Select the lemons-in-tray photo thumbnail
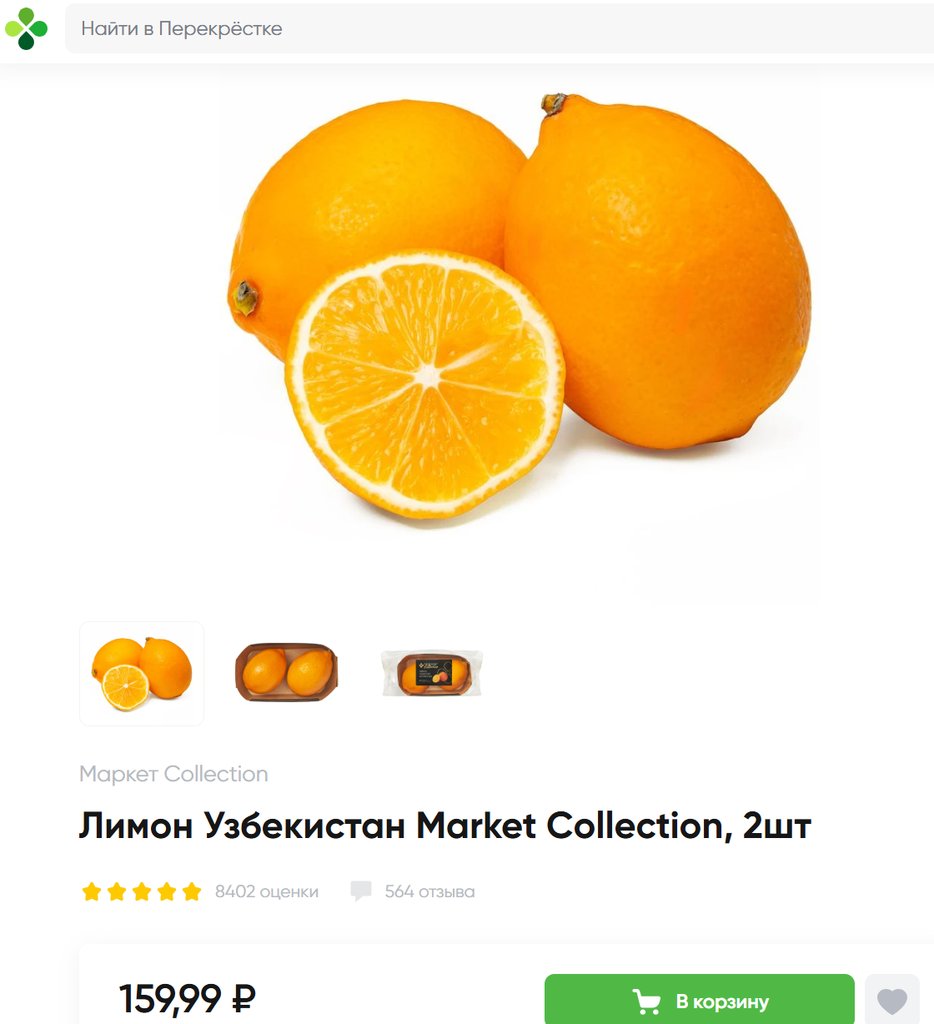 pos(286,672)
